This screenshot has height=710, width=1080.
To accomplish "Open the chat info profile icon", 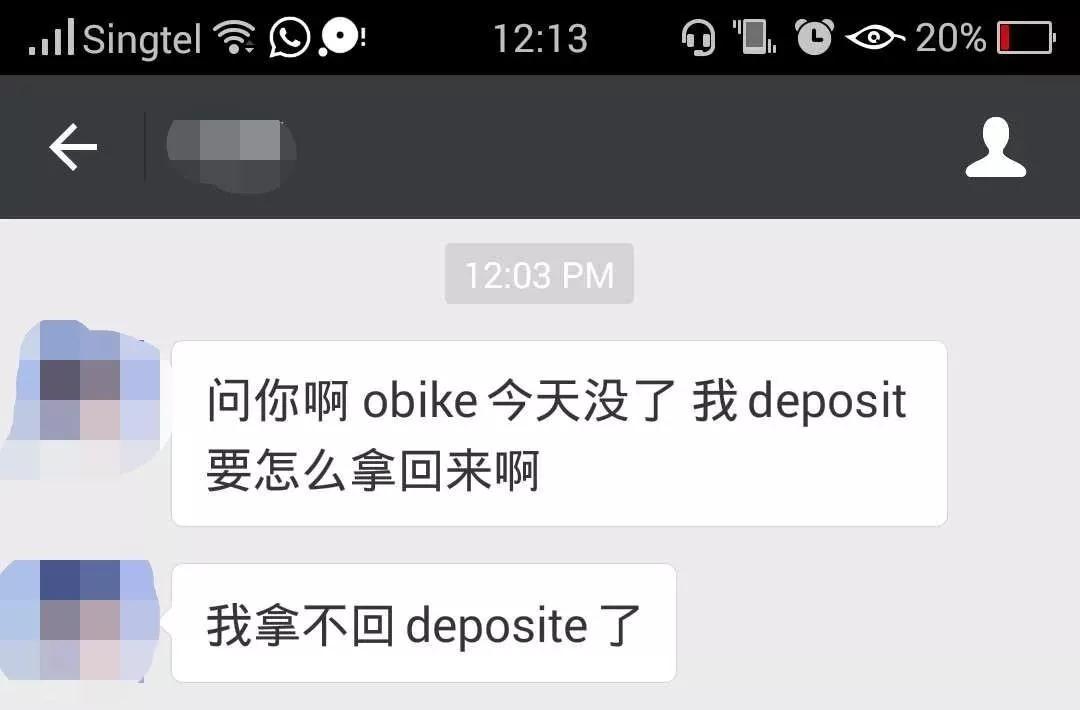I will (995, 148).
